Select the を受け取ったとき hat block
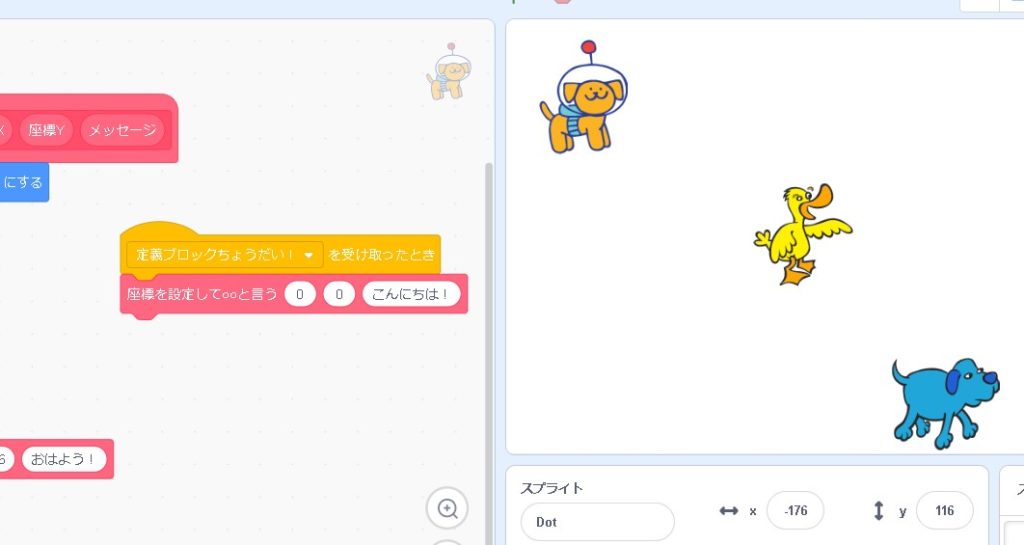 pos(382,255)
